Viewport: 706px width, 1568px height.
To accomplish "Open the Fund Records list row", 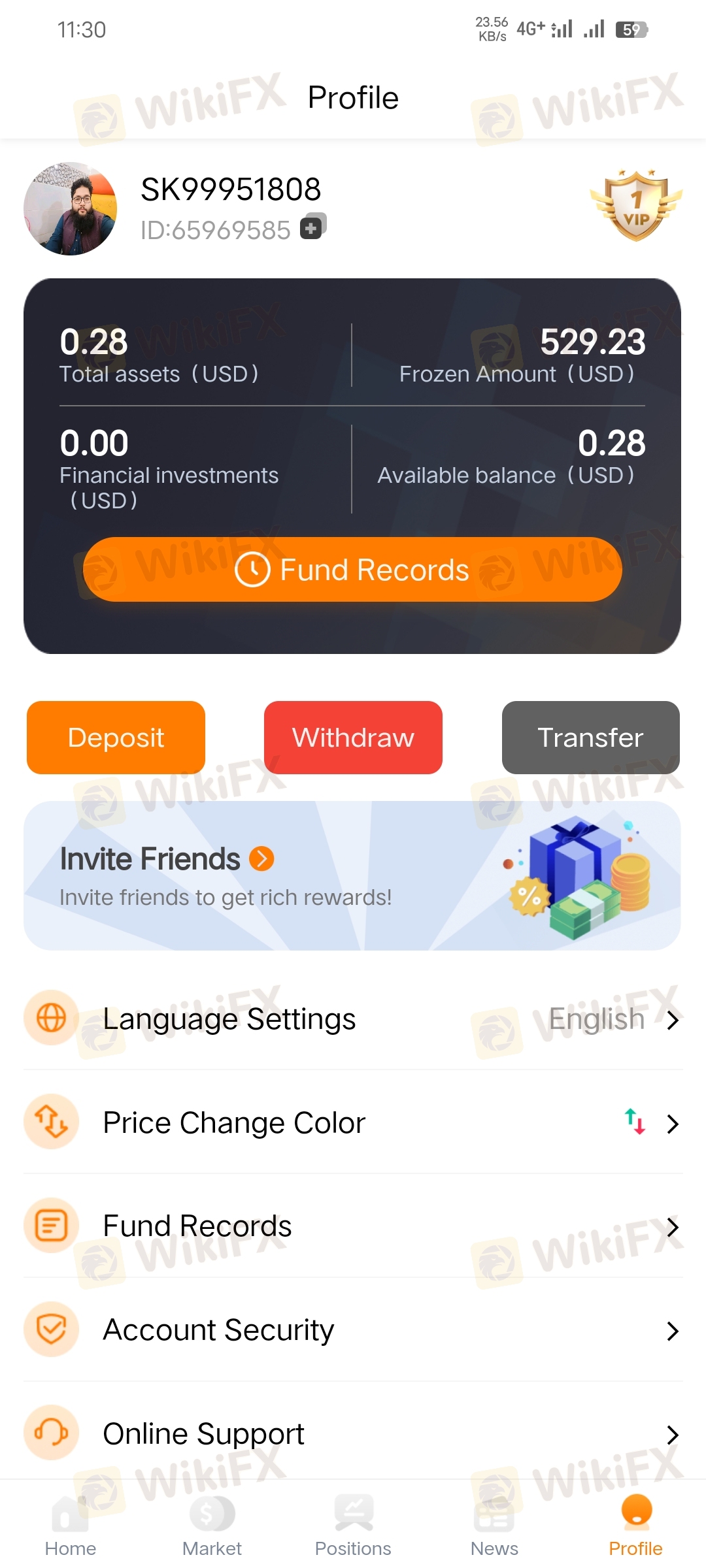I will coord(353,1226).
